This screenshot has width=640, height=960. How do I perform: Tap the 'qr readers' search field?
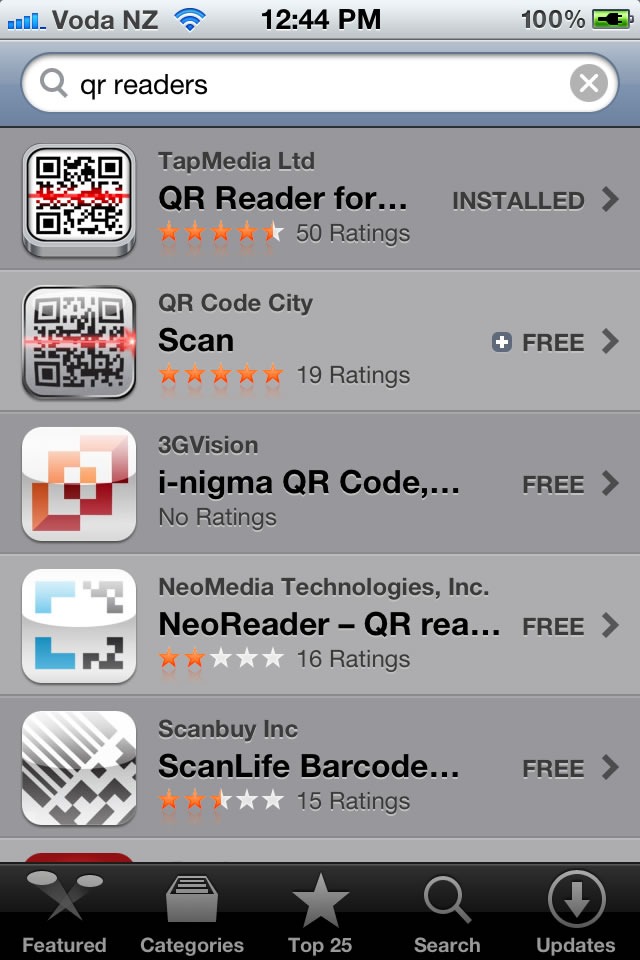[x=300, y=84]
